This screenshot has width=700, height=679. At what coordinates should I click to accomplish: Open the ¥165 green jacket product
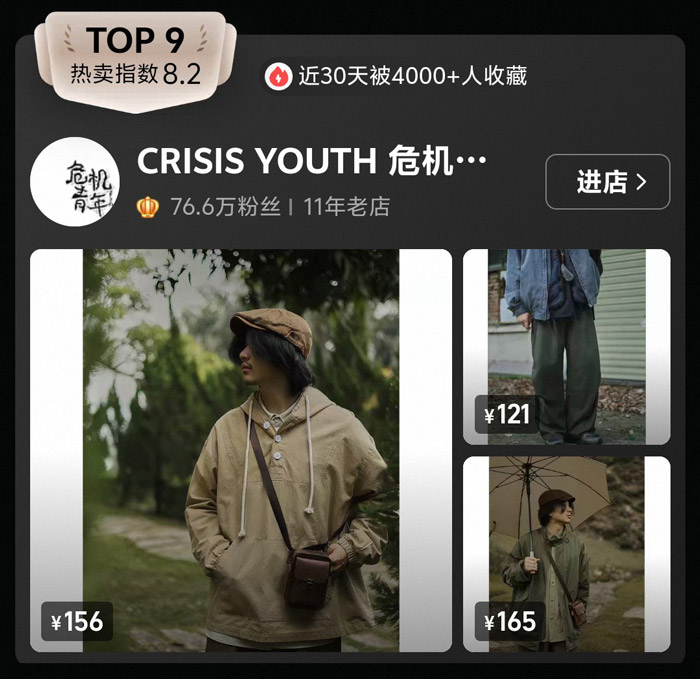pos(566,554)
